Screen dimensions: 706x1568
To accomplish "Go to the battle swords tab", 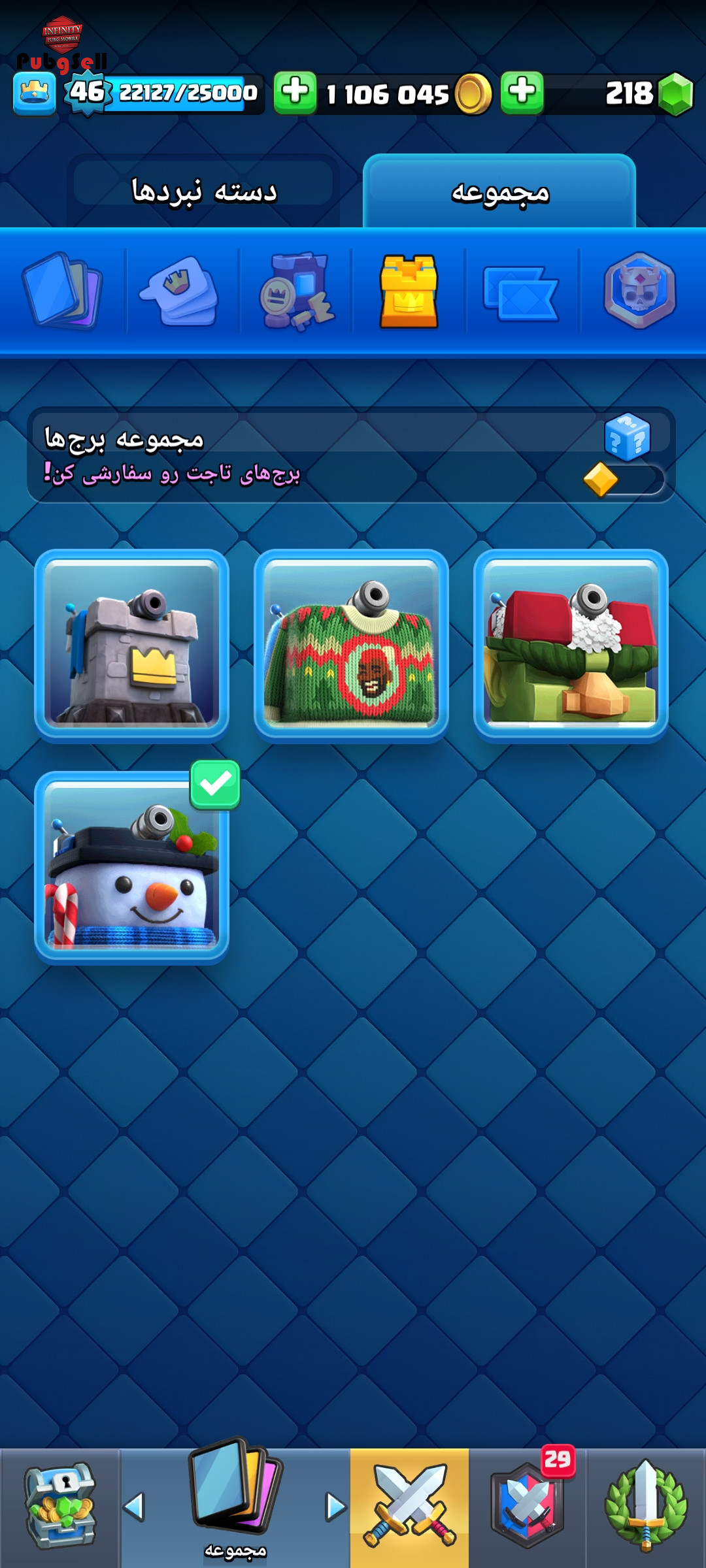I will (x=409, y=1507).
